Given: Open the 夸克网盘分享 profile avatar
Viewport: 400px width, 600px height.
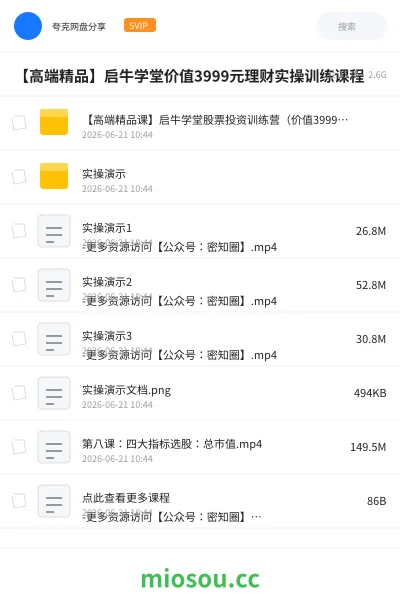Looking at the screenshot, I should 28,26.
